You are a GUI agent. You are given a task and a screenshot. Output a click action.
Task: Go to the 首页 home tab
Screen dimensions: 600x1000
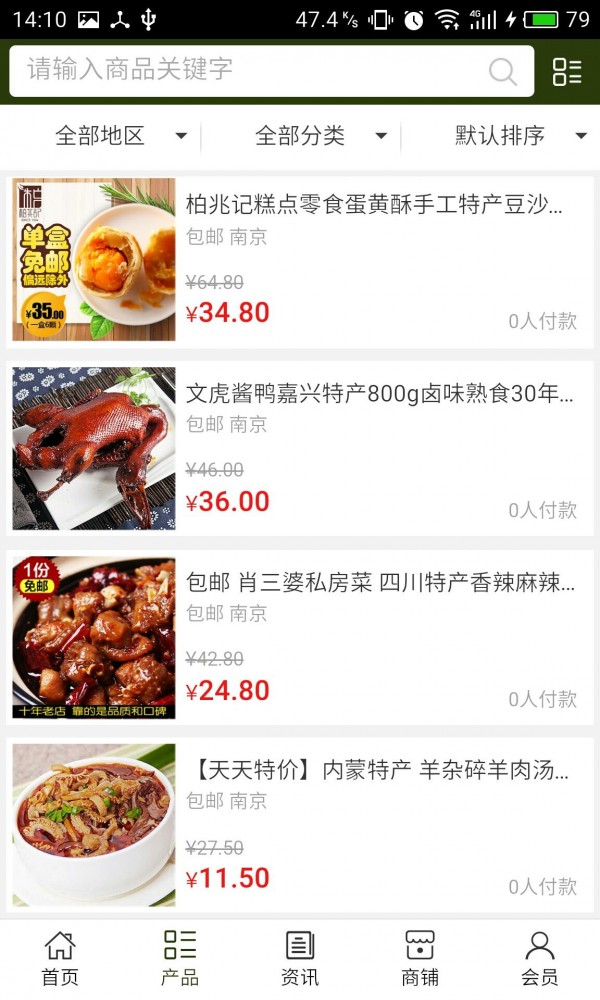point(60,958)
